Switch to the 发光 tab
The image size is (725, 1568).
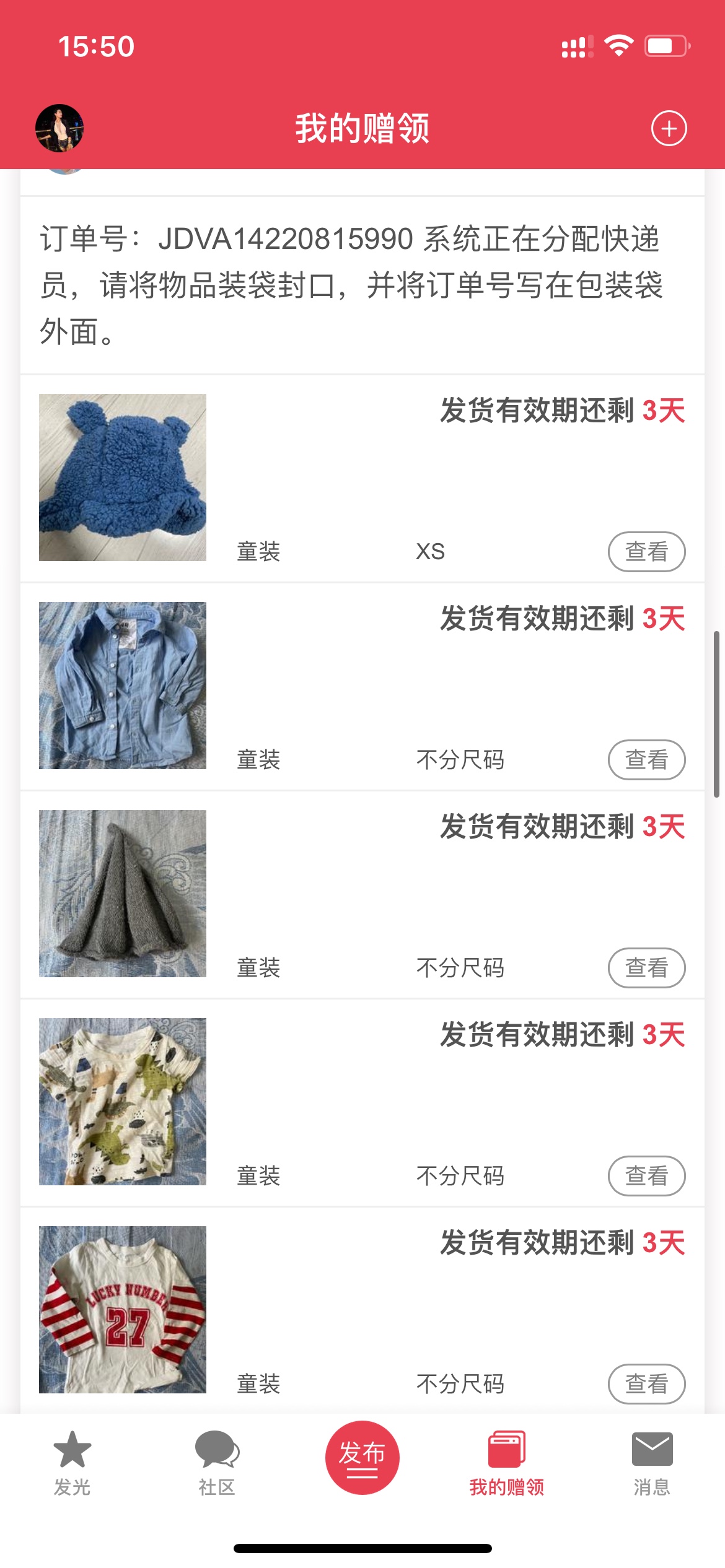pos(72,1463)
